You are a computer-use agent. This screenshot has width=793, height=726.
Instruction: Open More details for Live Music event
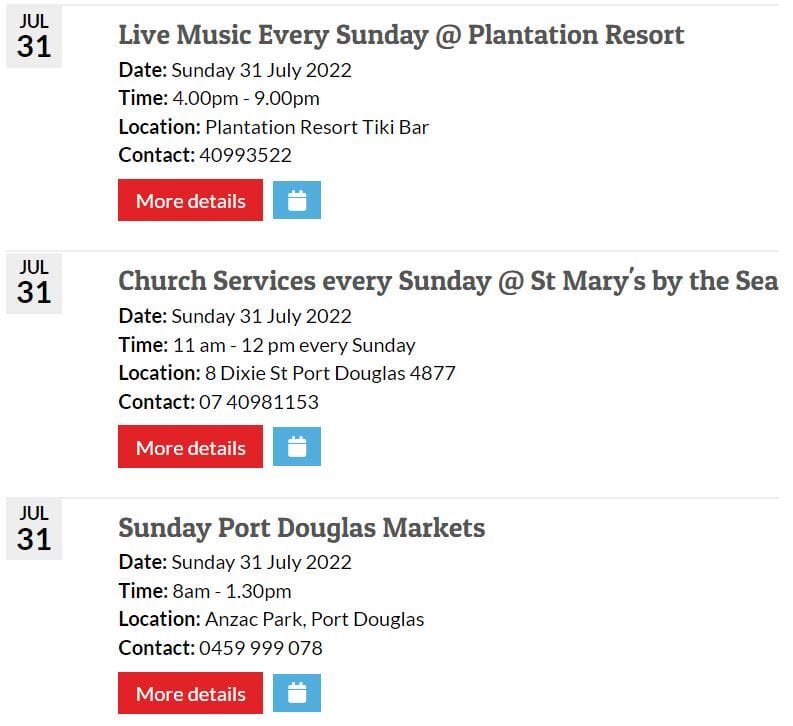point(190,200)
